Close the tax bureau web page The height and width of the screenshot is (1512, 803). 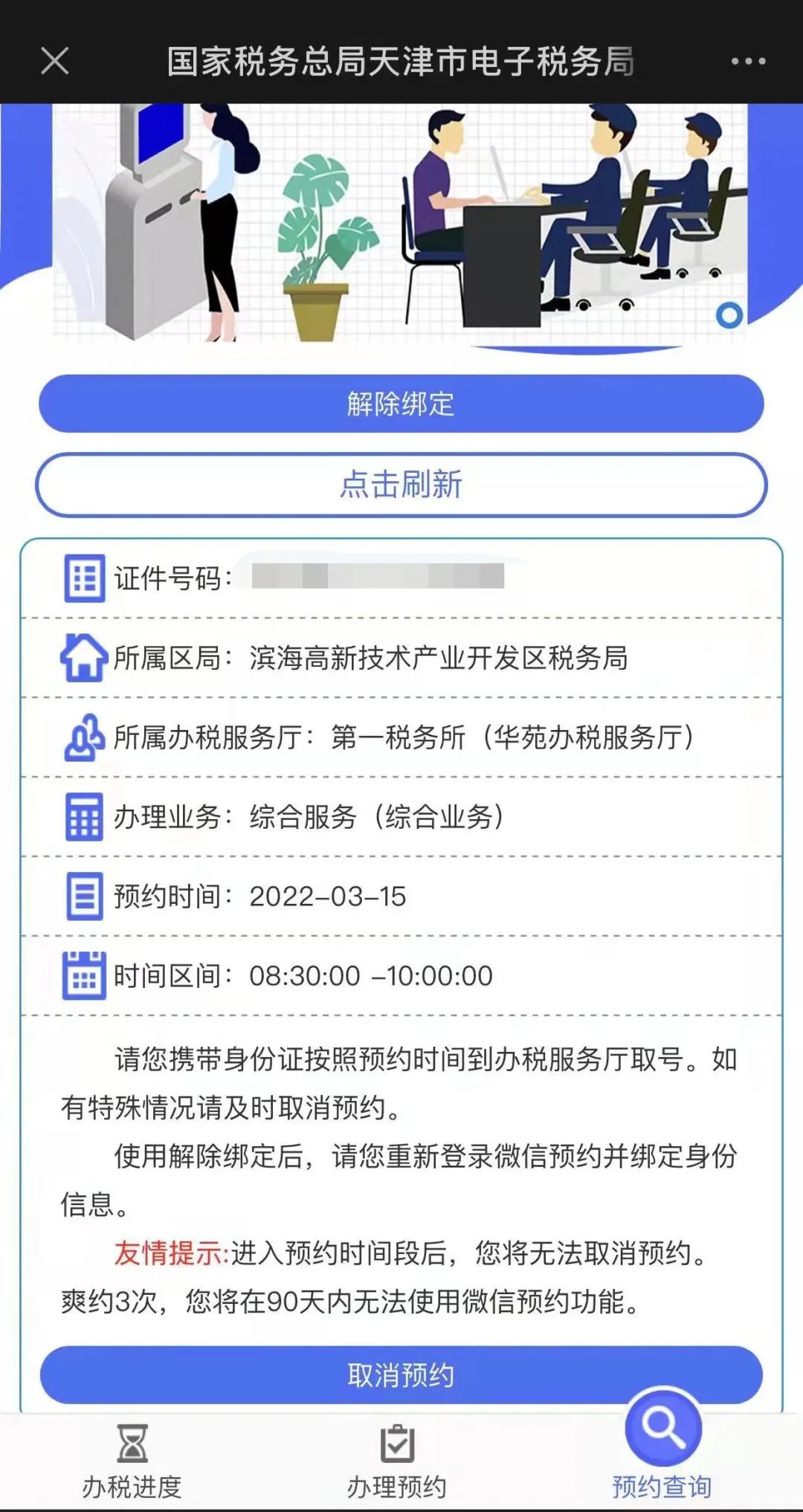(x=55, y=61)
